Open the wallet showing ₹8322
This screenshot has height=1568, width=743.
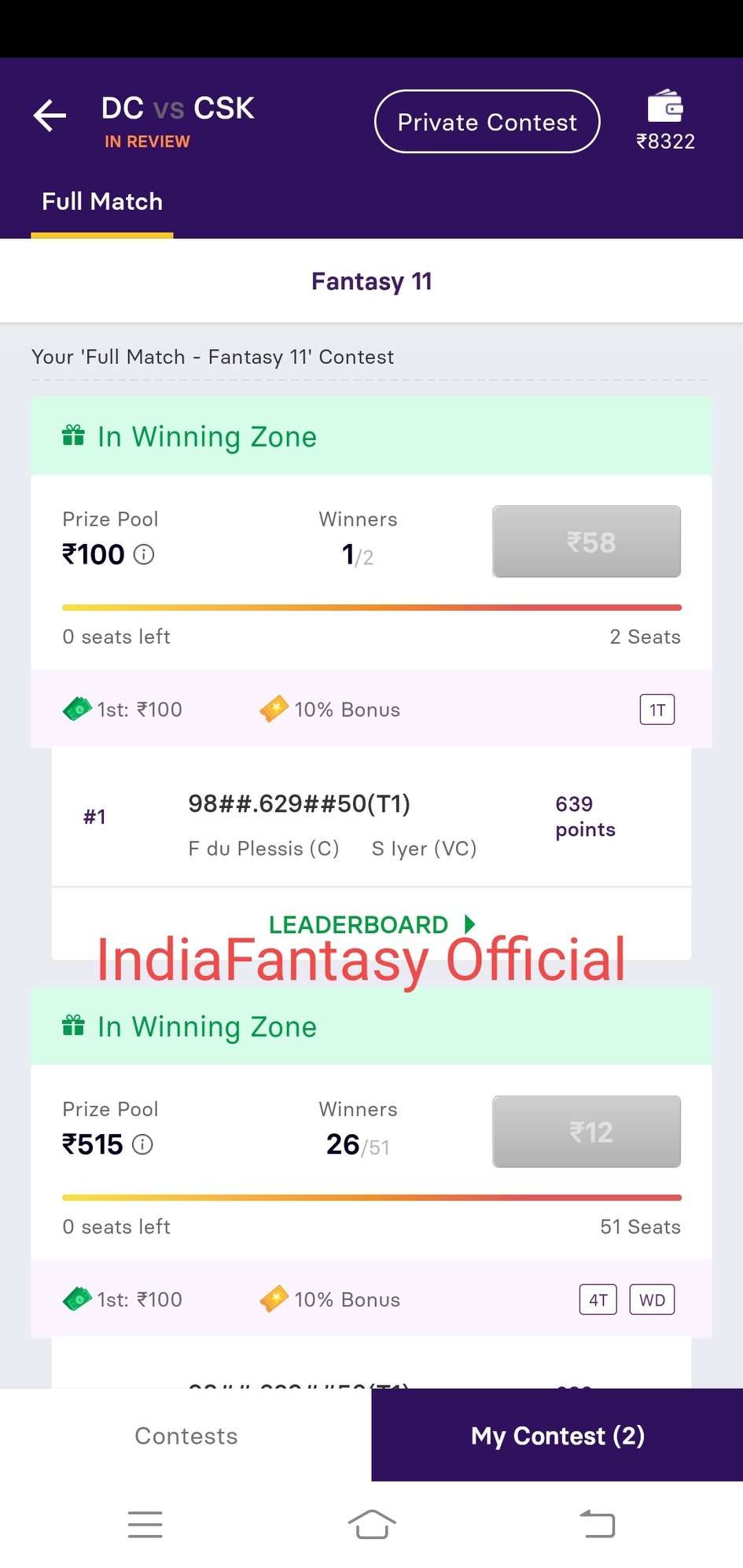click(x=665, y=120)
